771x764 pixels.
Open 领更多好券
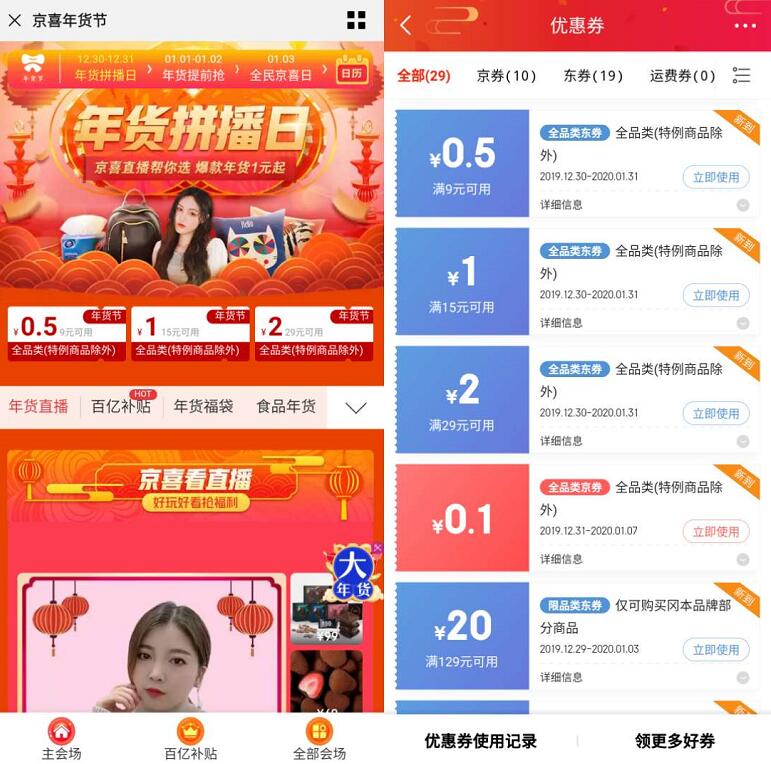(675, 741)
